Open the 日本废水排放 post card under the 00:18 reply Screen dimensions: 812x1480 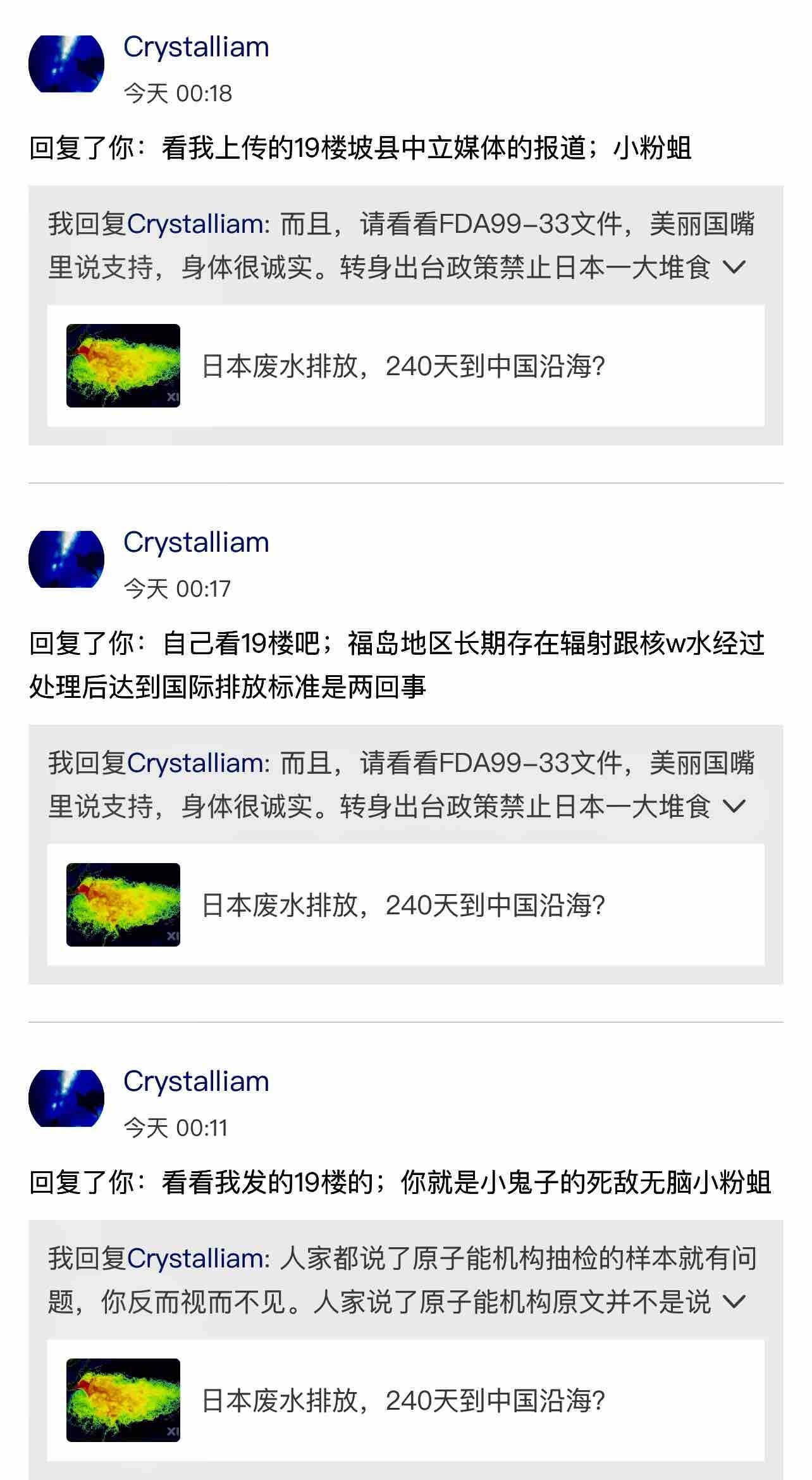click(x=405, y=366)
